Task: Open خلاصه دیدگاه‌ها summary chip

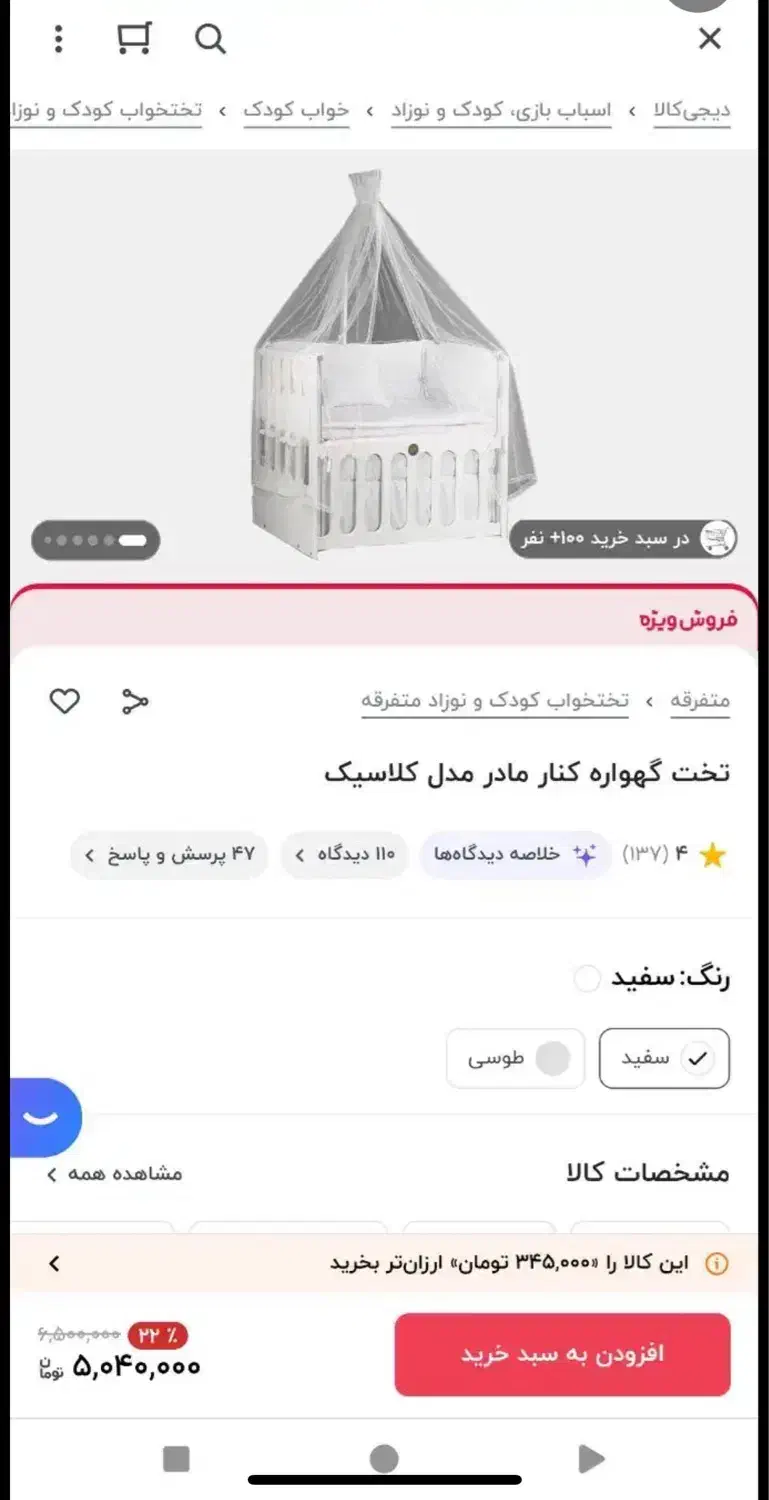Action: pyautogui.click(x=515, y=854)
